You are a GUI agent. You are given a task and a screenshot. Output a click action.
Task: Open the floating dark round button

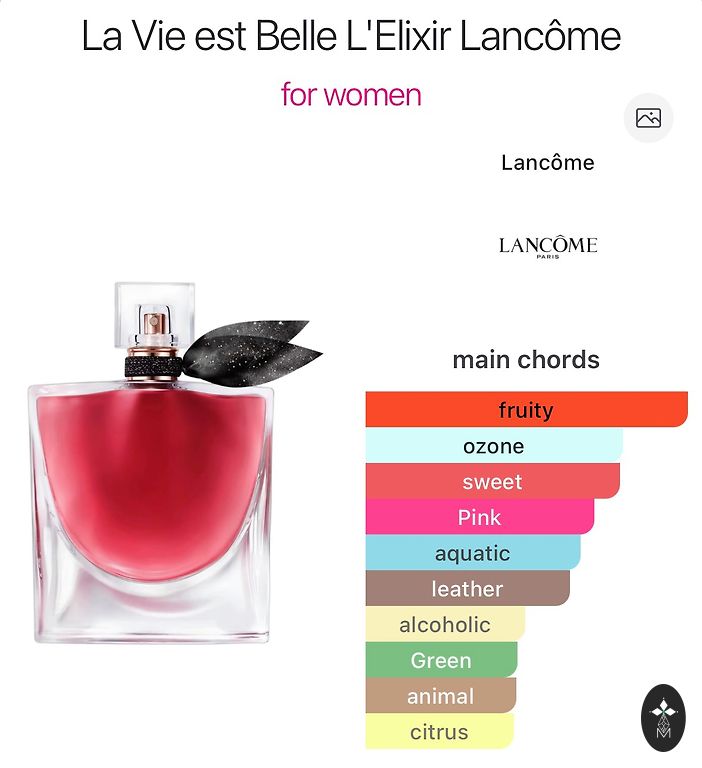(x=663, y=717)
